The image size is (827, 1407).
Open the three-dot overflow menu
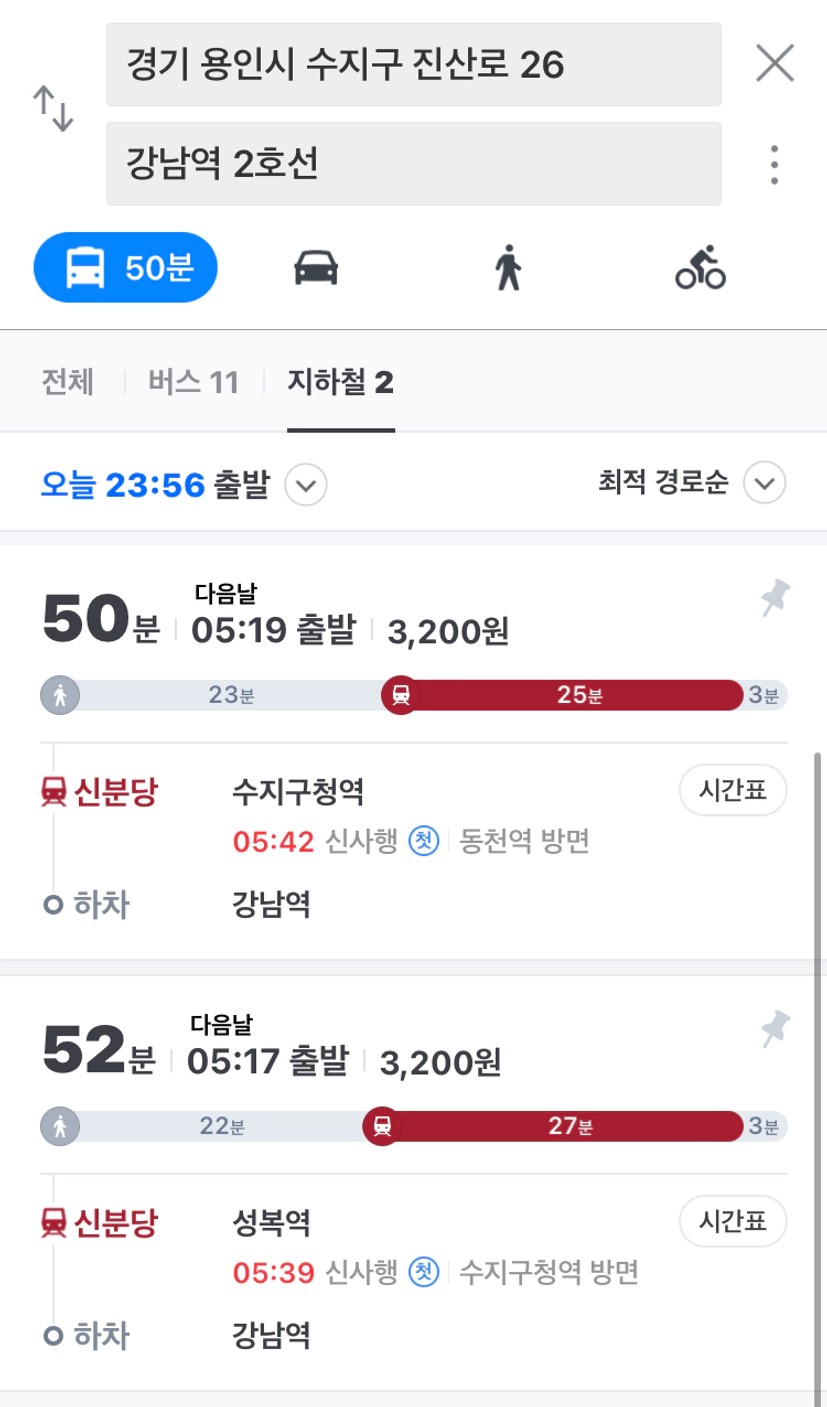(x=774, y=164)
